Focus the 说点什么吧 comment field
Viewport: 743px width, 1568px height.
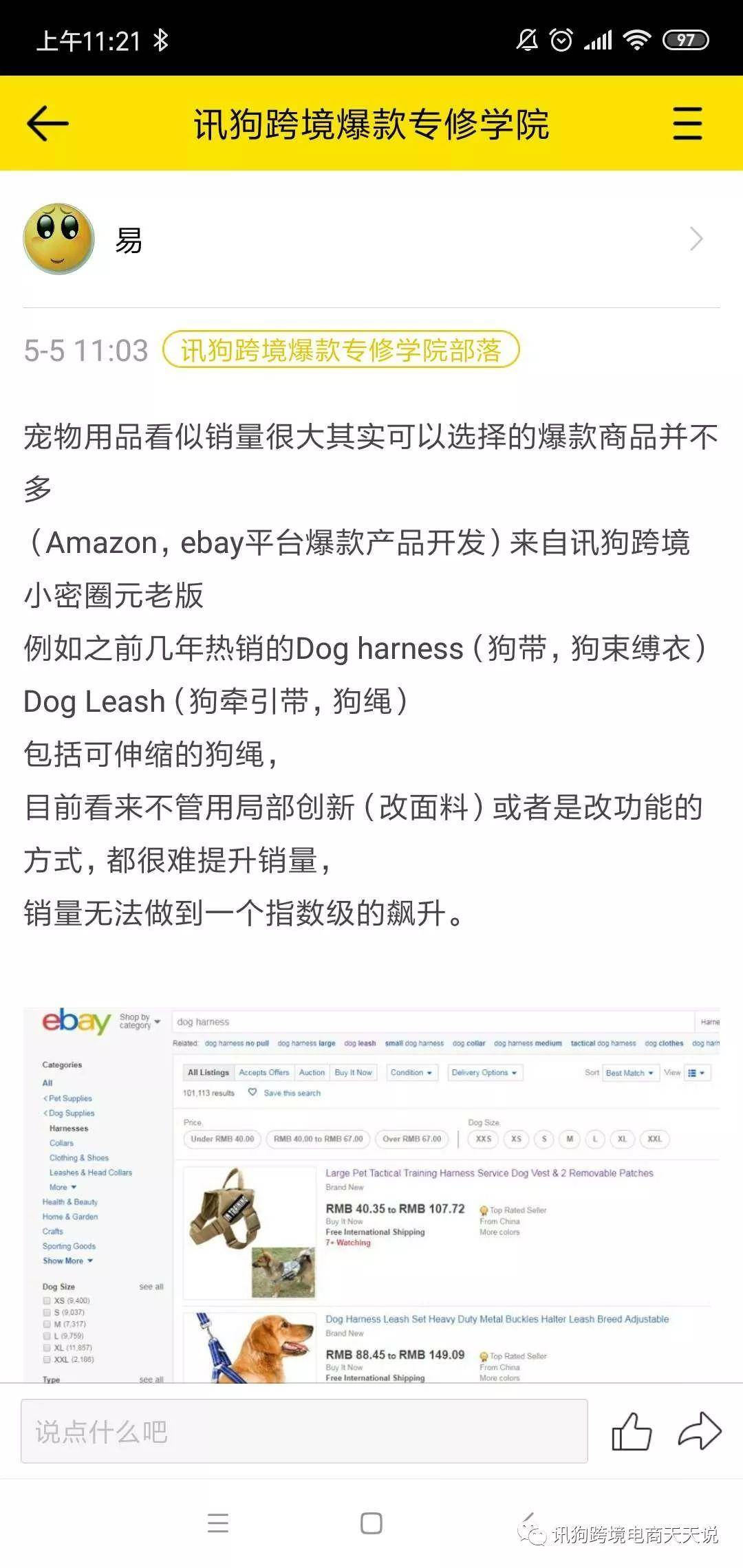pyautogui.click(x=304, y=1432)
